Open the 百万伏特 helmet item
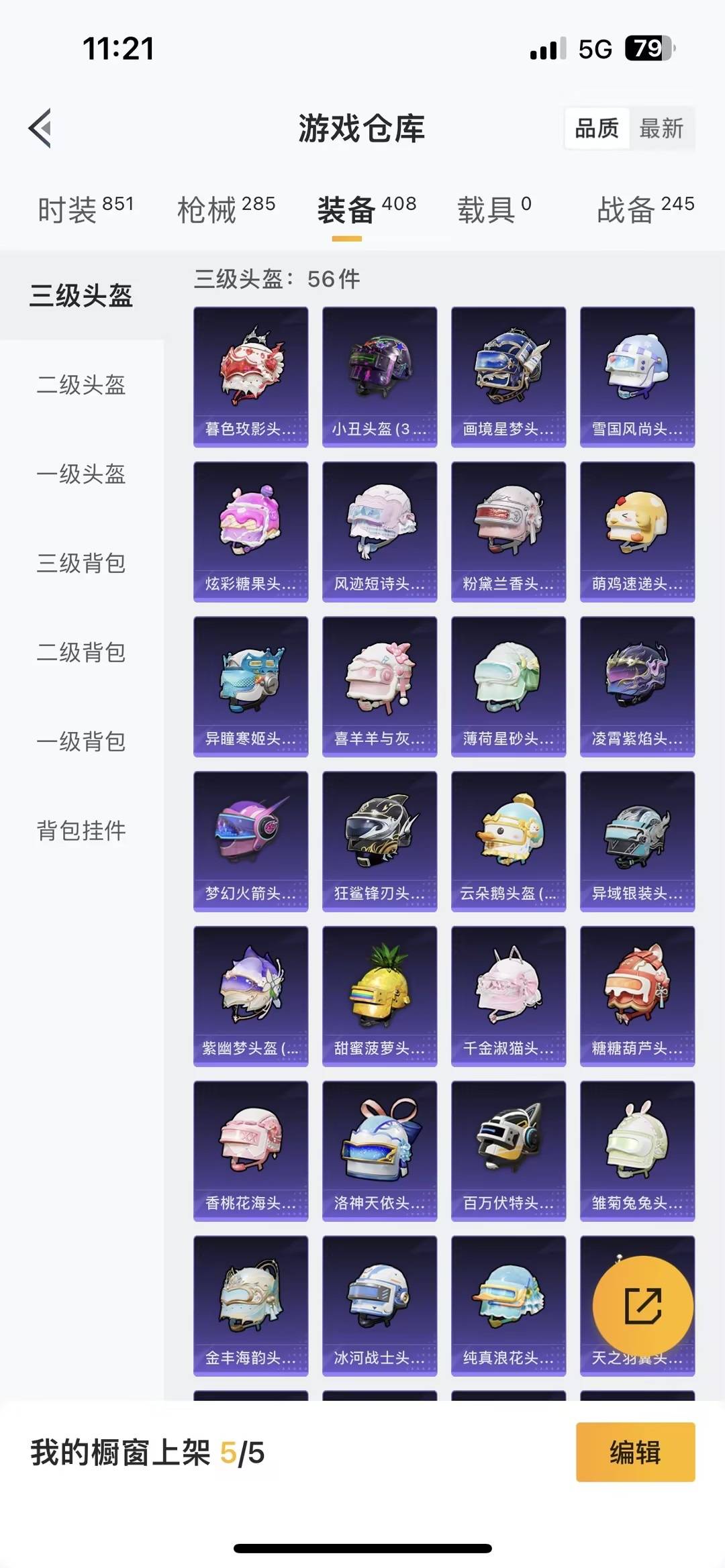This screenshot has width=725, height=1568. pyautogui.click(x=508, y=1151)
